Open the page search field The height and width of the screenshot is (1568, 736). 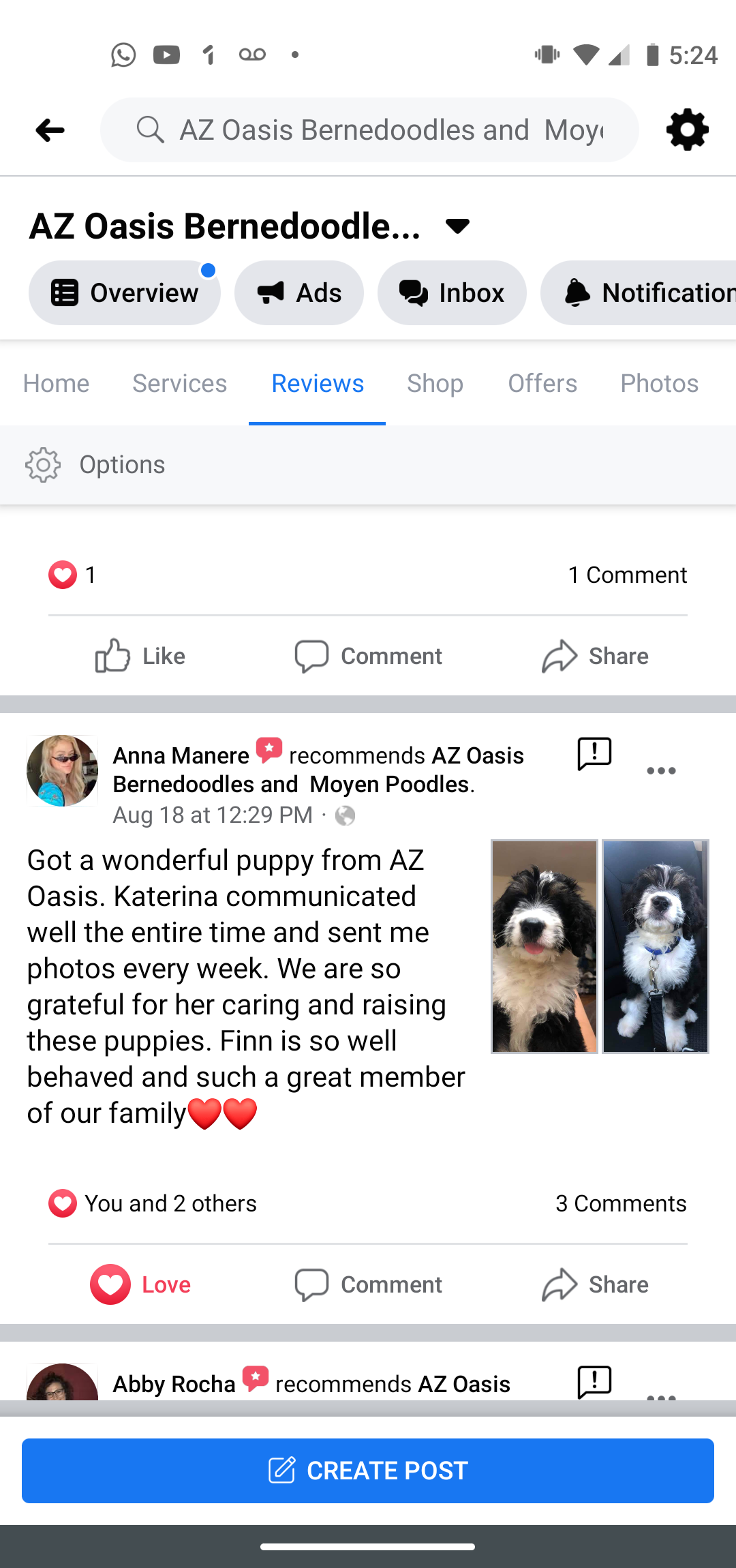pyautogui.click(x=369, y=130)
